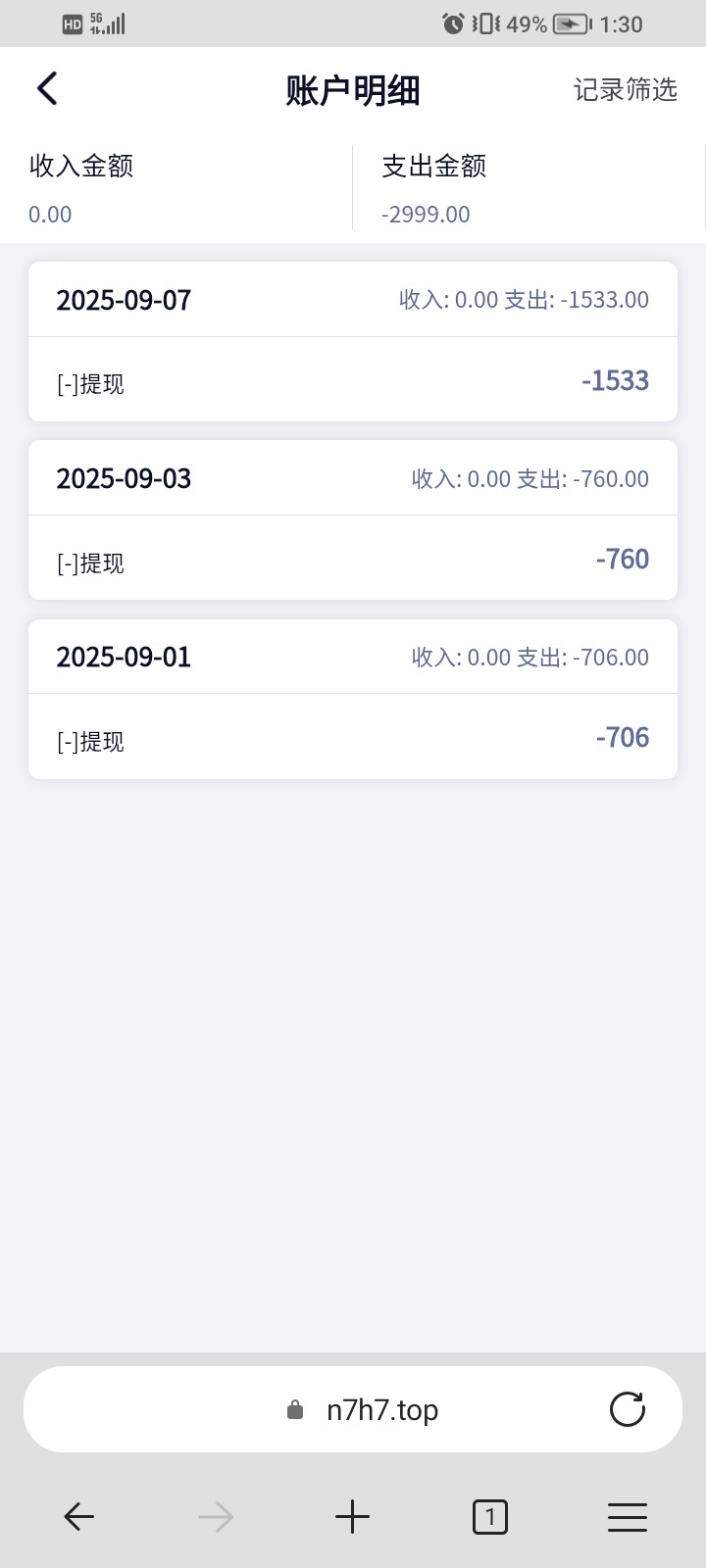
Task: Reload the n7h7.top page
Action: pyautogui.click(x=627, y=1409)
